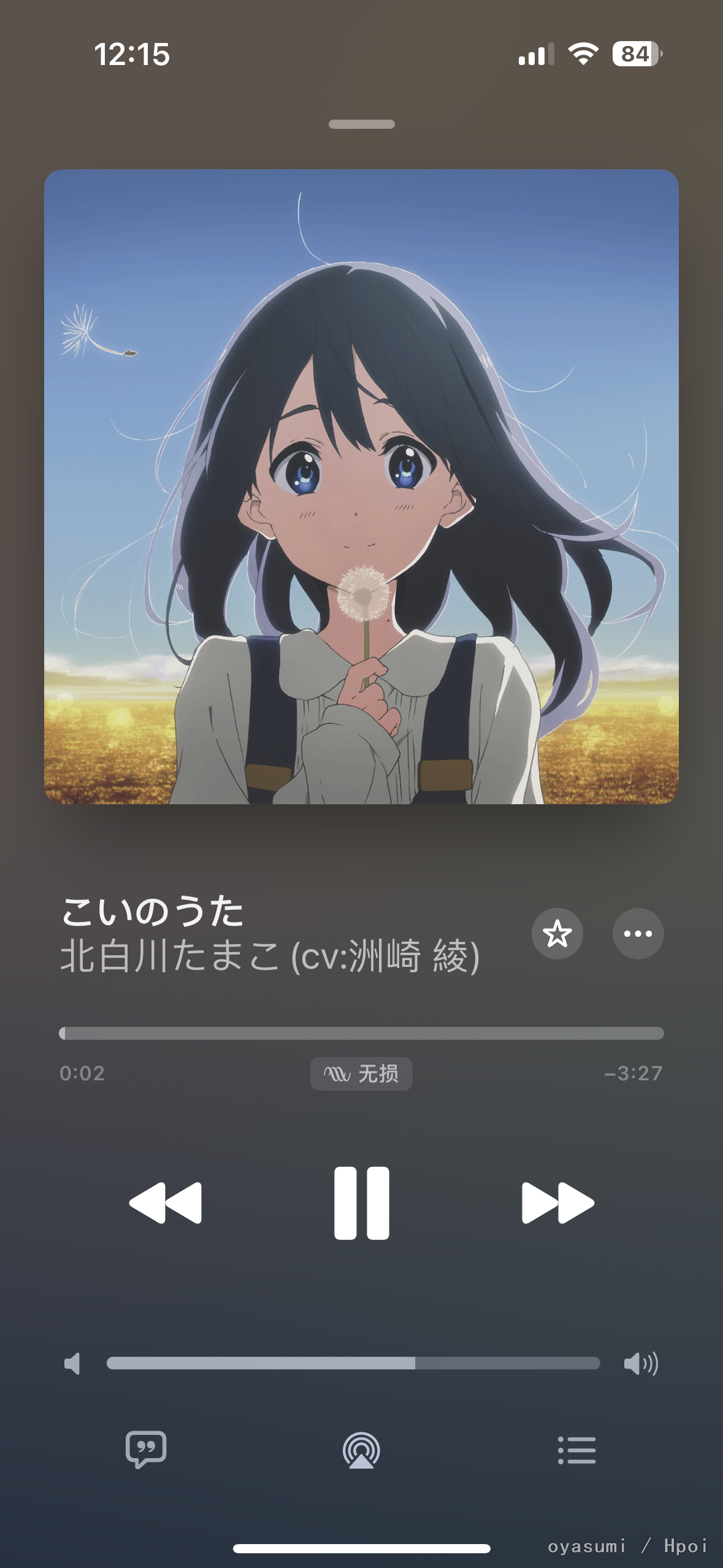Screen dimensions: 723x1568
Task: Skip to the next track
Action: tap(557, 1203)
